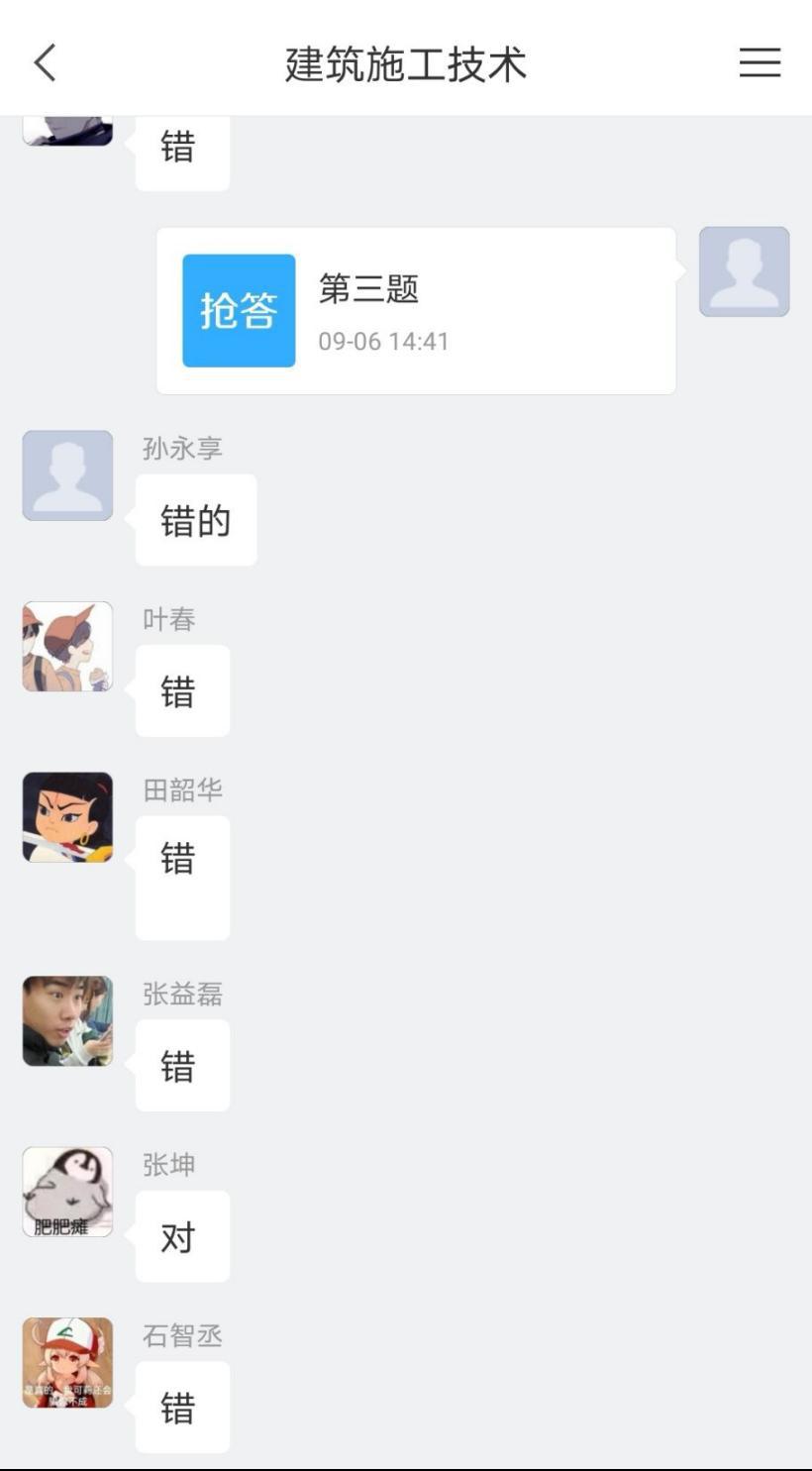This screenshot has height=1471, width=812.
Task: Tap 石智丞's avatar
Action: (x=67, y=1363)
